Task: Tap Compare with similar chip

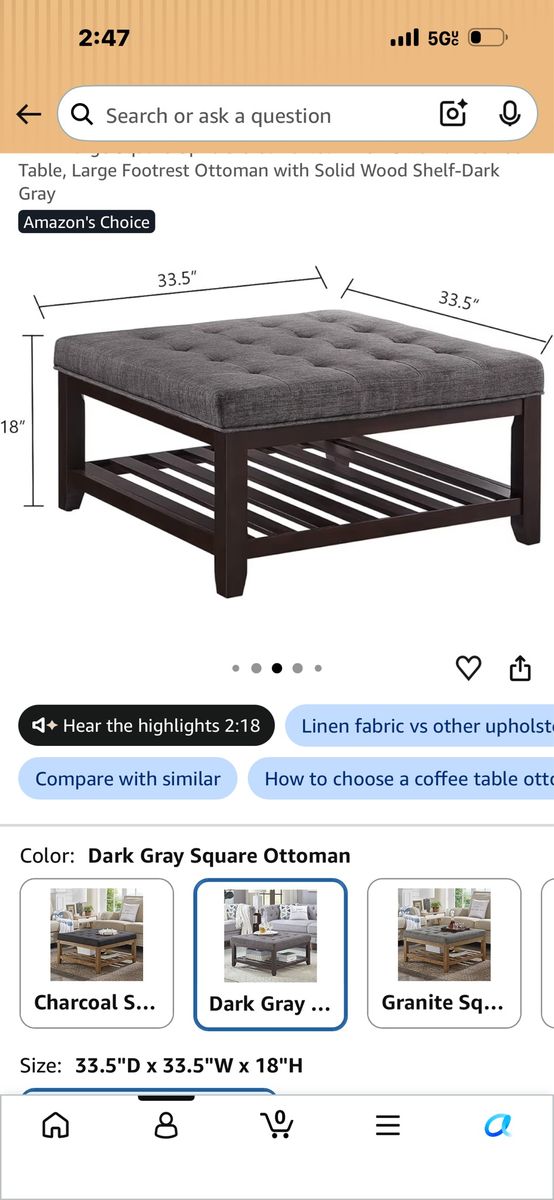Action: tap(128, 778)
